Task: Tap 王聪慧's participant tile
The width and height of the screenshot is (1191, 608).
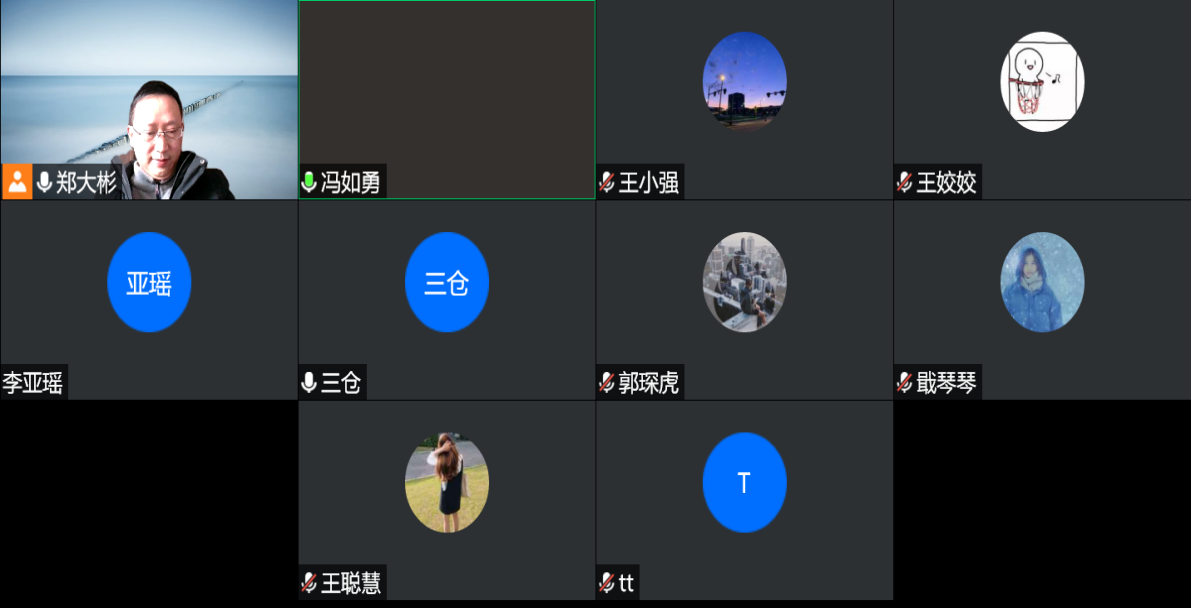Action: [447, 500]
